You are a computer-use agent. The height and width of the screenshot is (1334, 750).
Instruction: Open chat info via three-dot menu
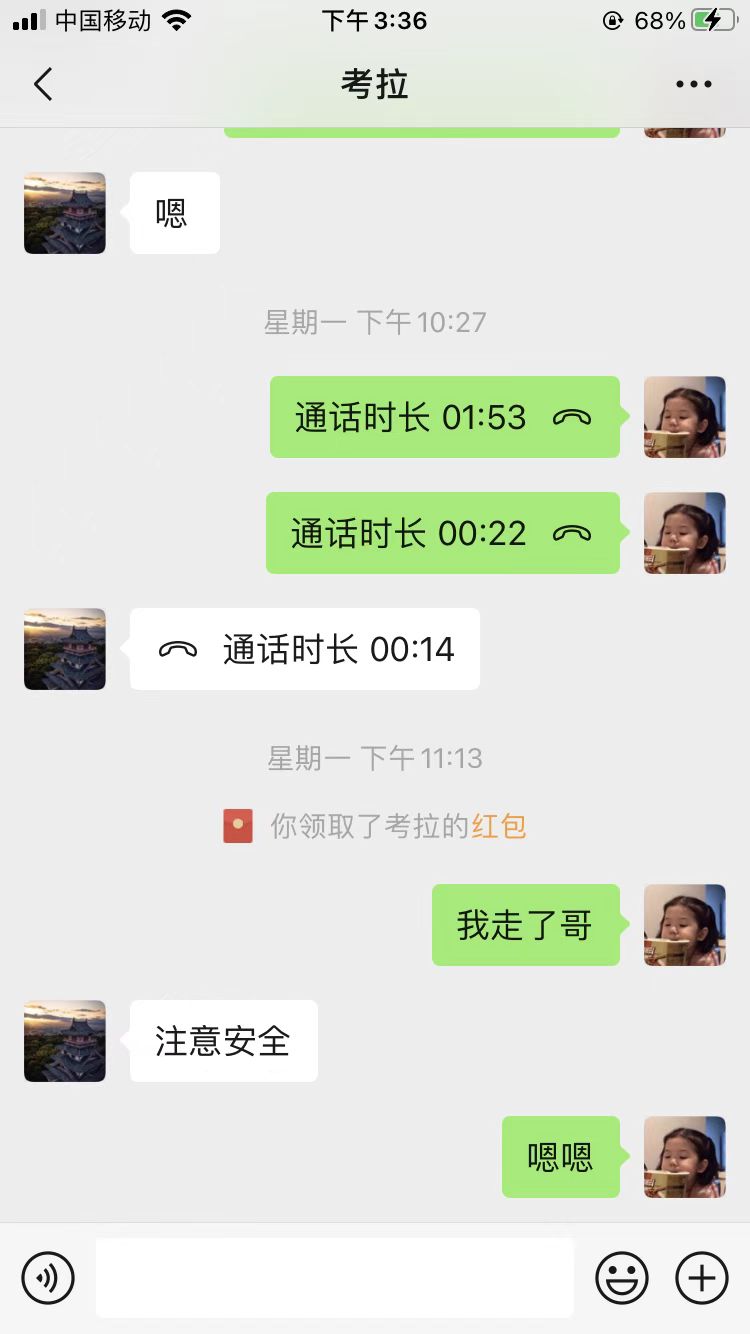pos(693,85)
